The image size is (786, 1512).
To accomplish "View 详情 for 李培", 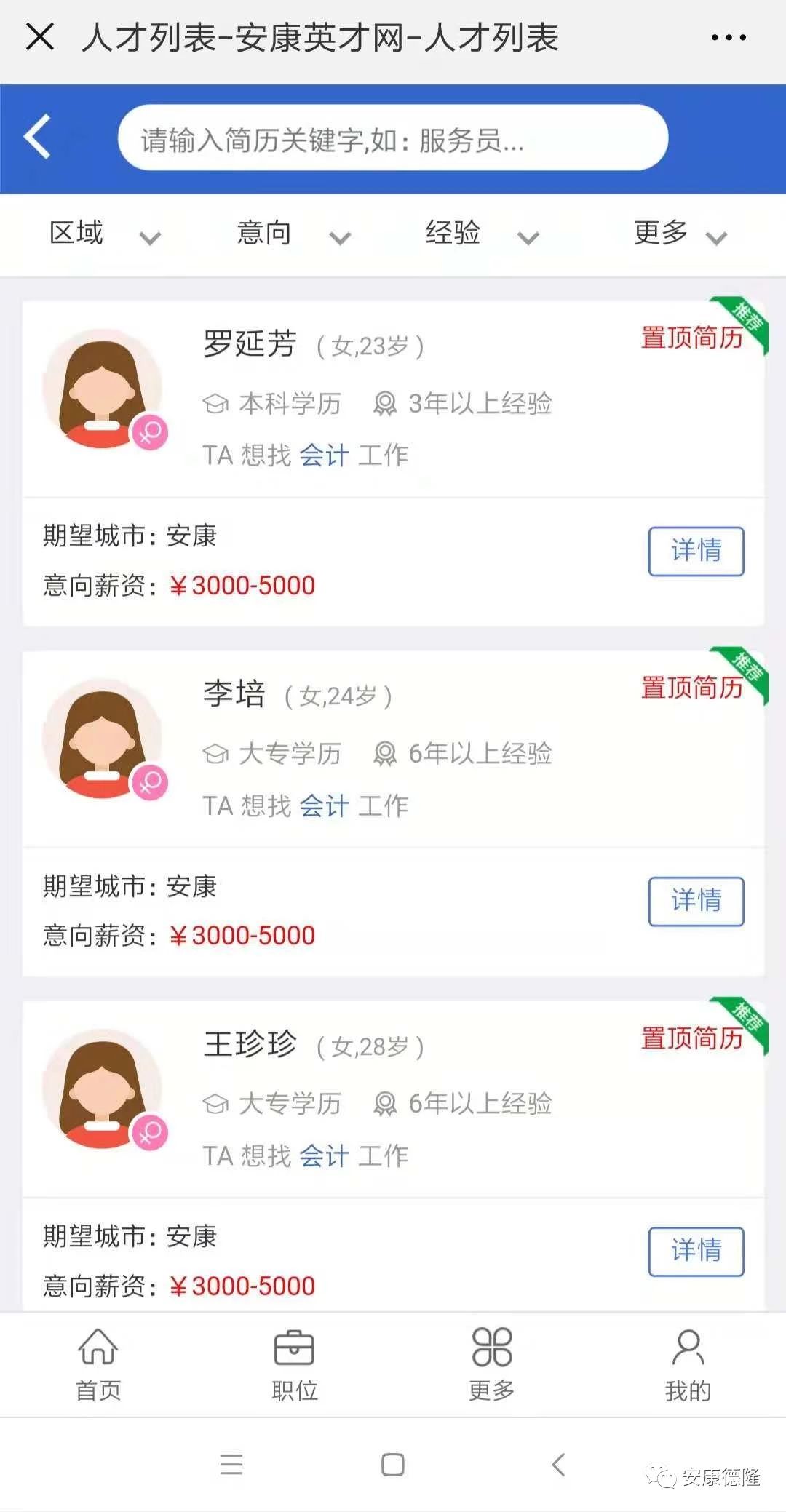I will [696, 901].
